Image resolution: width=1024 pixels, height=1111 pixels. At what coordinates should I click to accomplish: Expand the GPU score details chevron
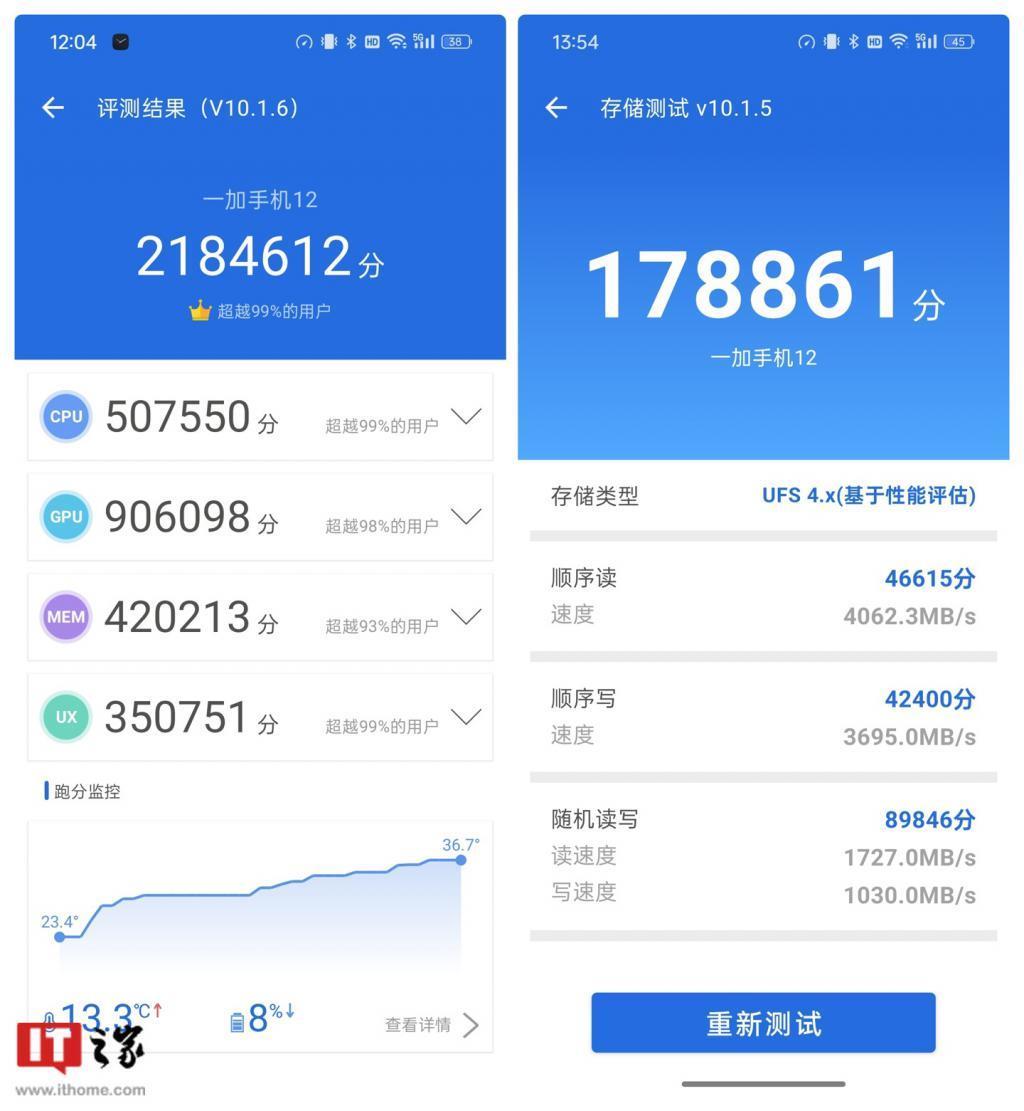click(x=467, y=517)
